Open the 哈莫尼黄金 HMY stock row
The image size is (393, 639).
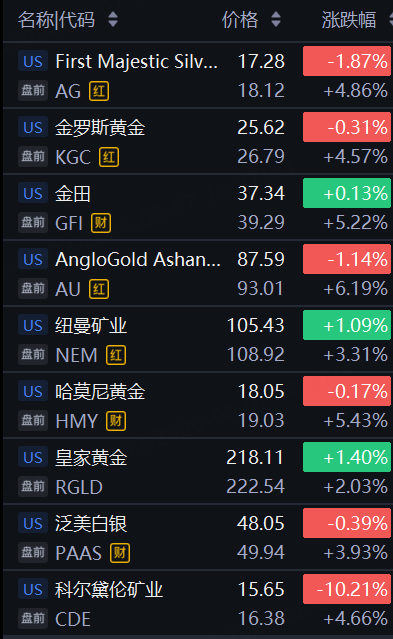click(x=198, y=405)
